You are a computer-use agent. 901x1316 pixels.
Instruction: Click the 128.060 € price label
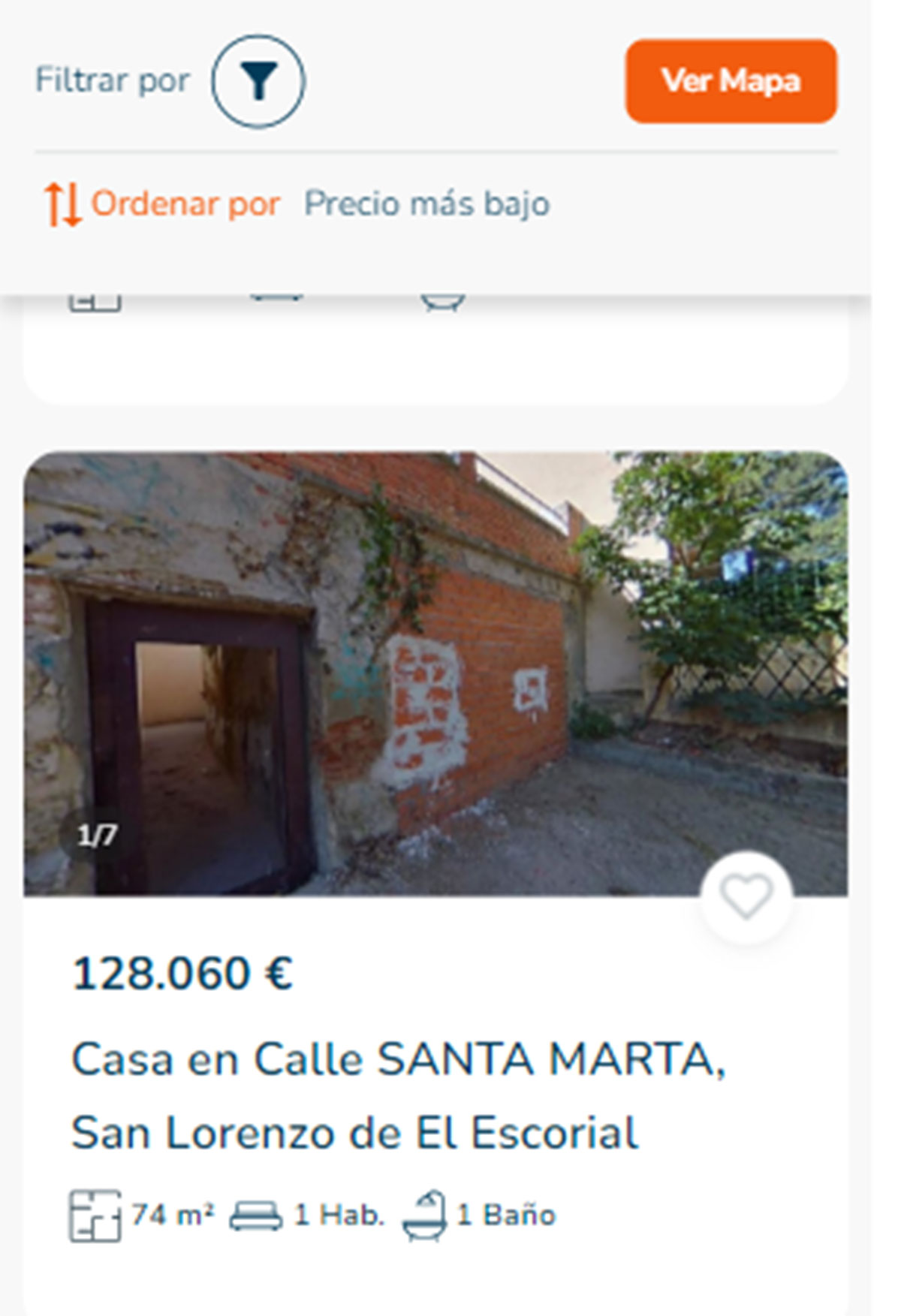pyautogui.click(x=185, y=974)
